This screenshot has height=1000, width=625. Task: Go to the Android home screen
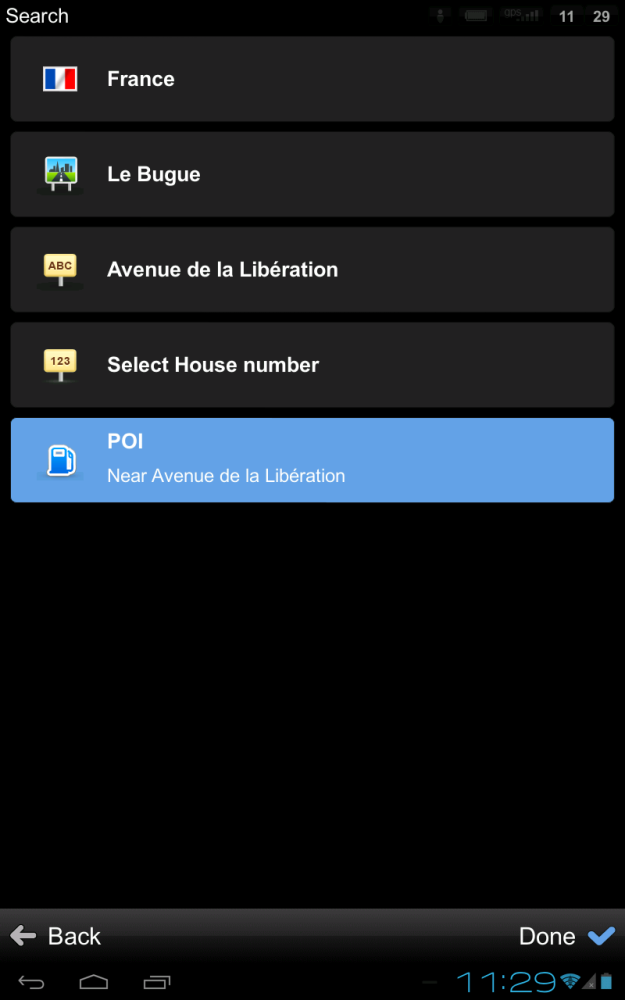(94, 981)
